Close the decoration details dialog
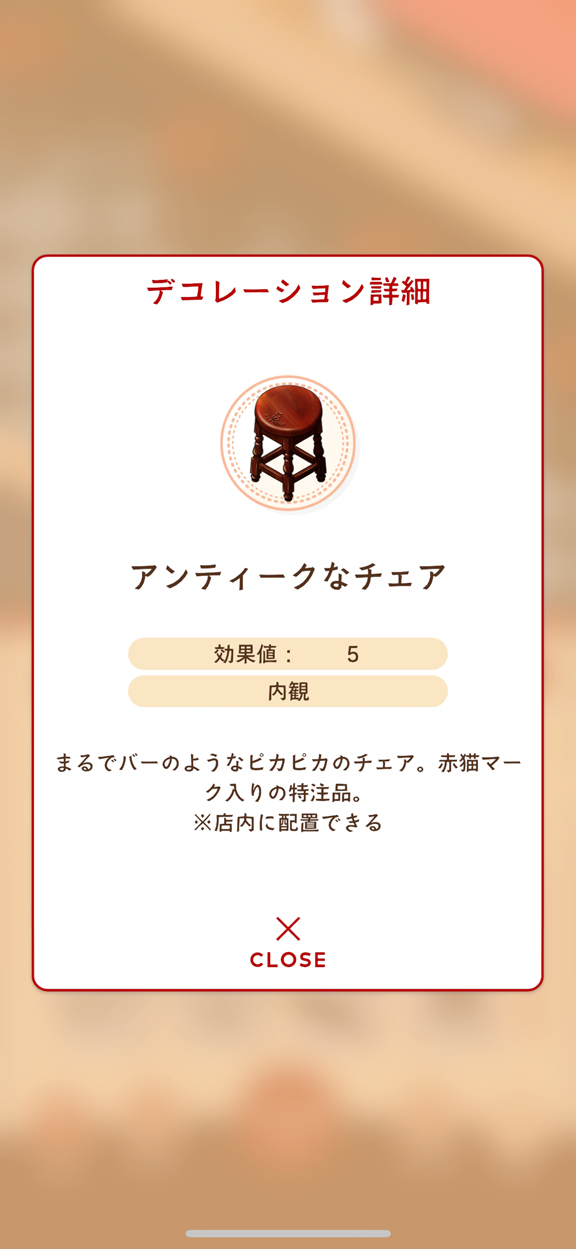The height and width of the screenshot is (1249, 576). (288, 942)
